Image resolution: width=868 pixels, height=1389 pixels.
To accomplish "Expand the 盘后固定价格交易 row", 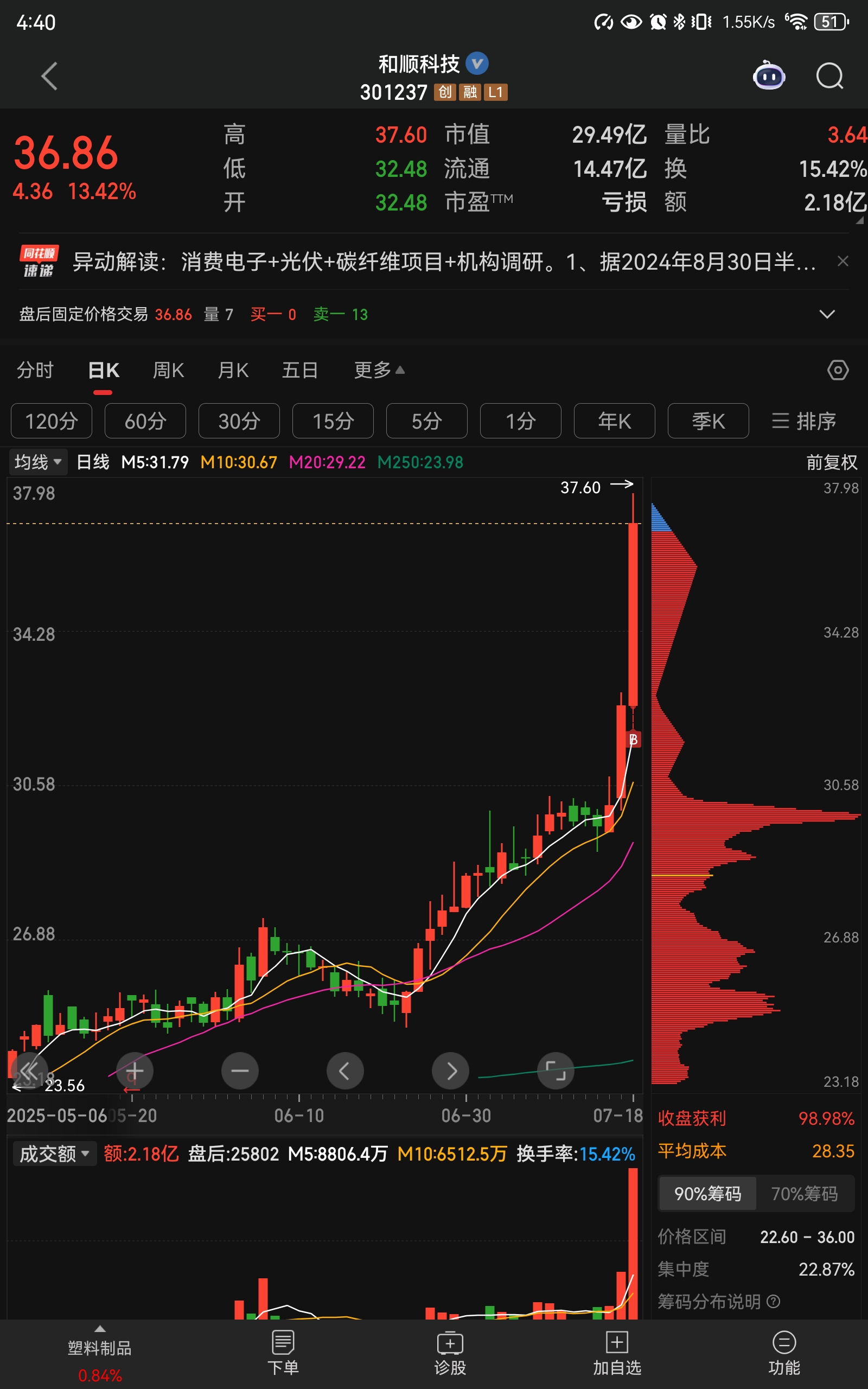I will 827,315.
